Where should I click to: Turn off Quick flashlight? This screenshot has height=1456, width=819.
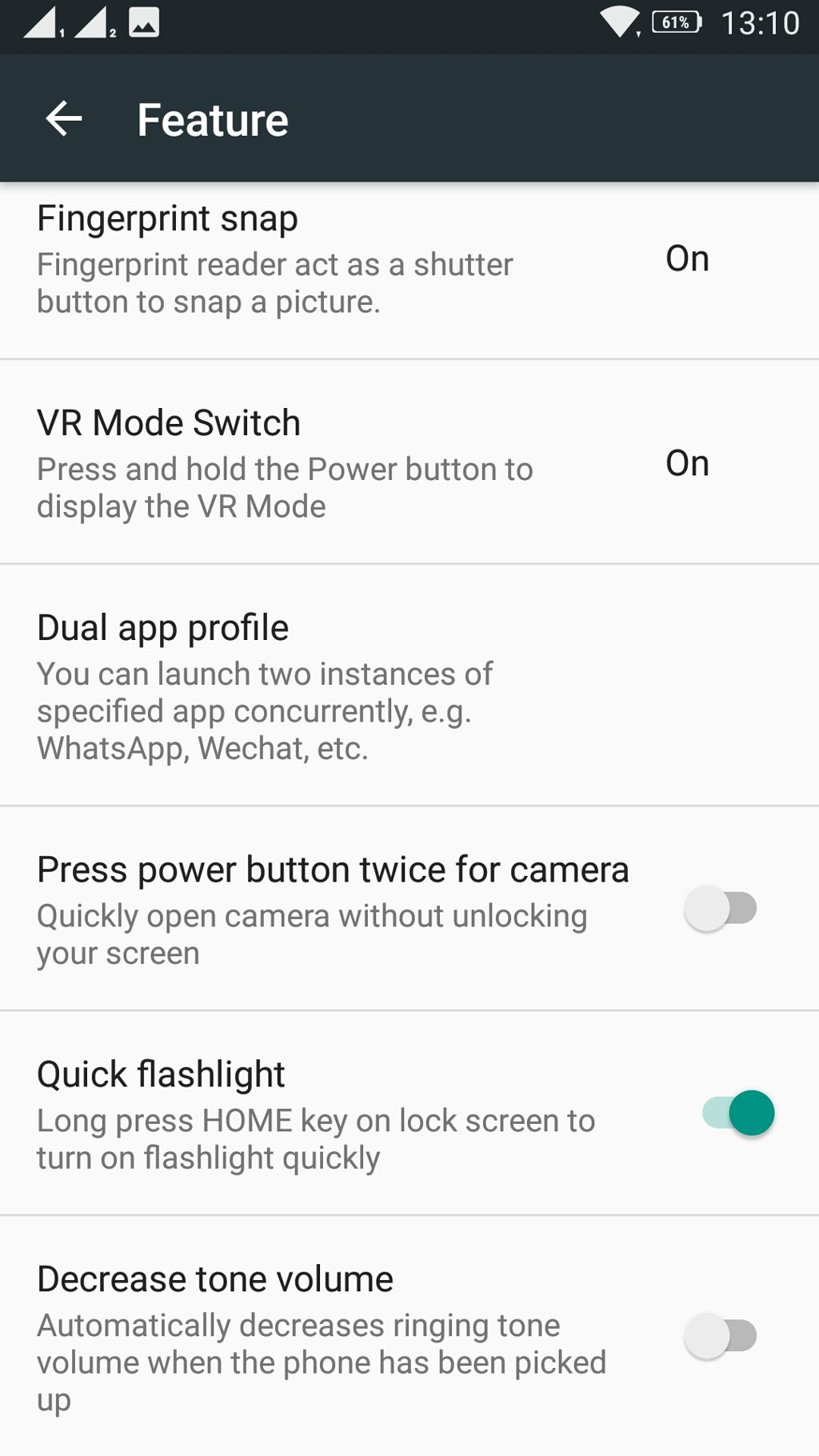click(738, 1113)
